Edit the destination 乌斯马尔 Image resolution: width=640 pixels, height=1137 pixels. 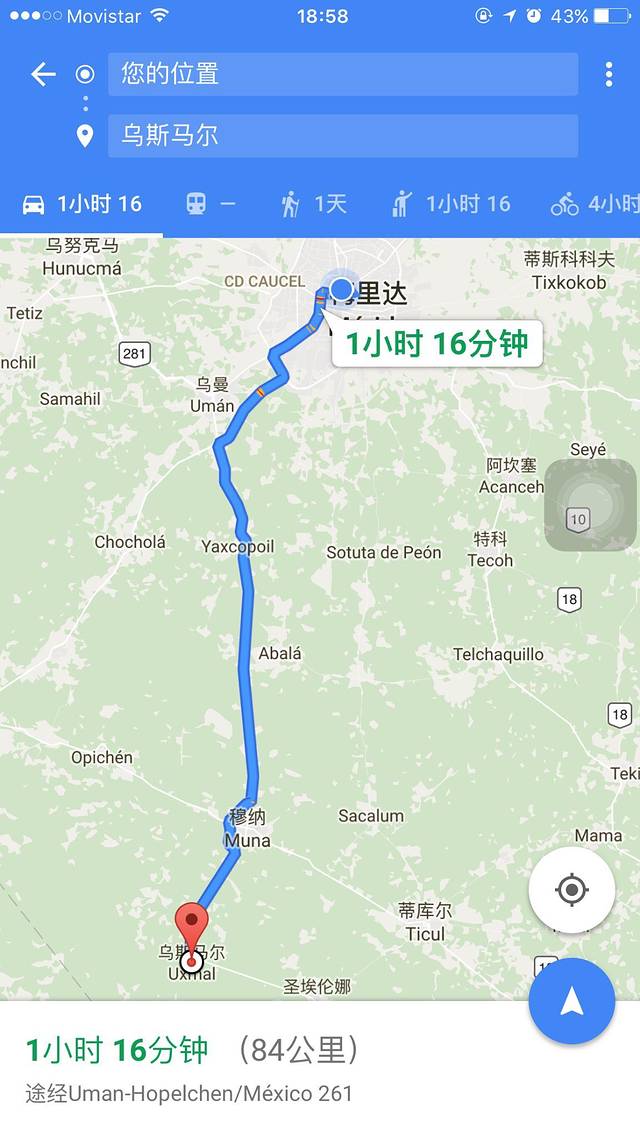(342, 136)
